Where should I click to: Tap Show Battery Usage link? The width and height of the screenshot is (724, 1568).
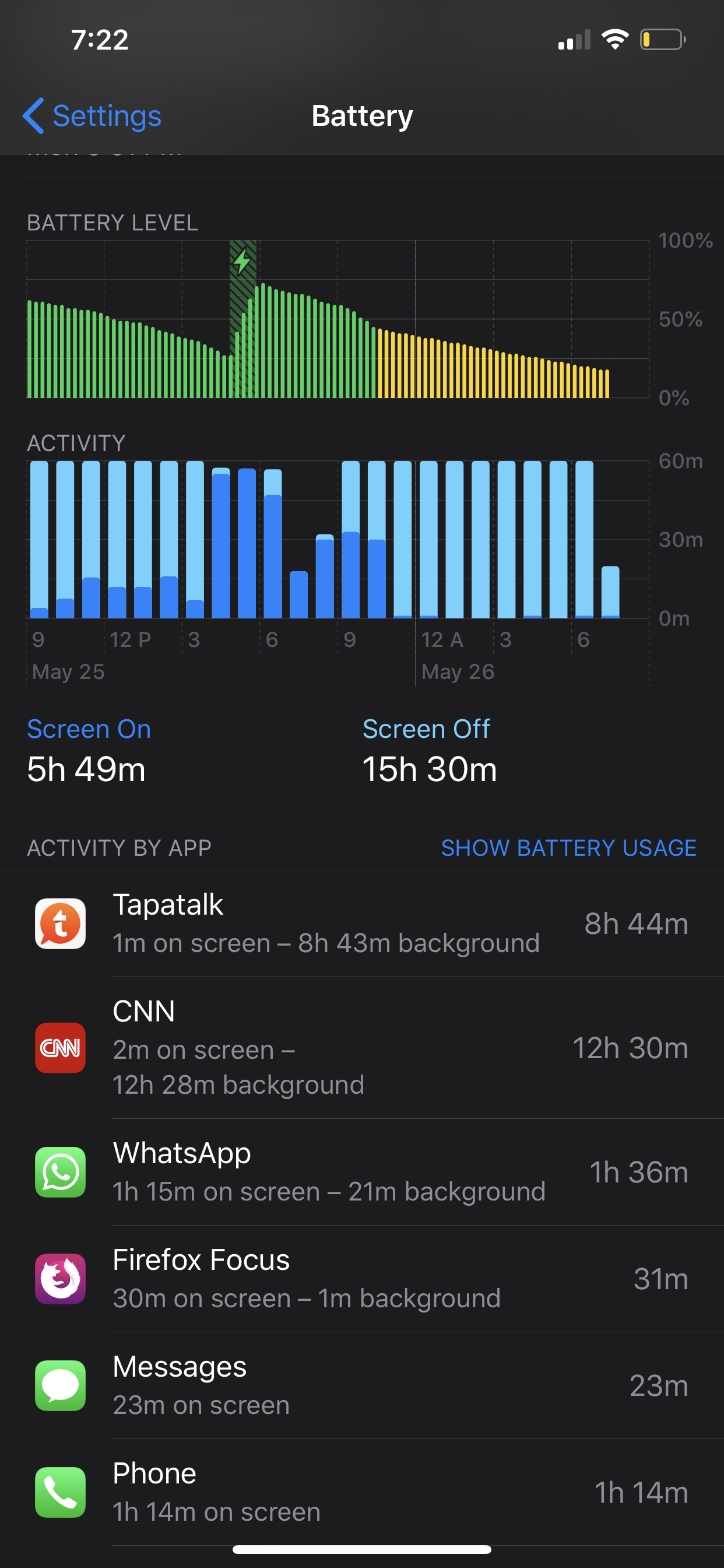(568, 848)
